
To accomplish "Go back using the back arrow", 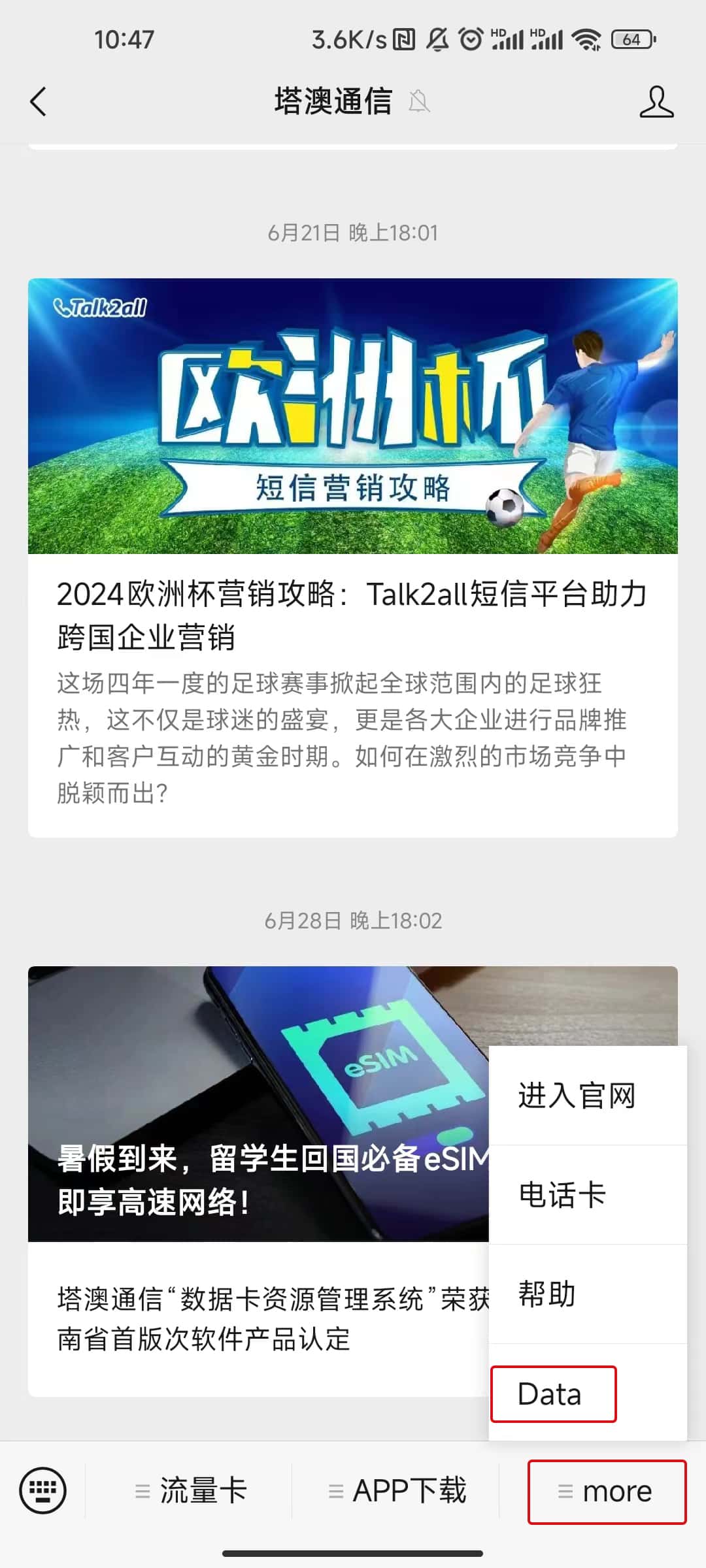I will coord(37,102).
